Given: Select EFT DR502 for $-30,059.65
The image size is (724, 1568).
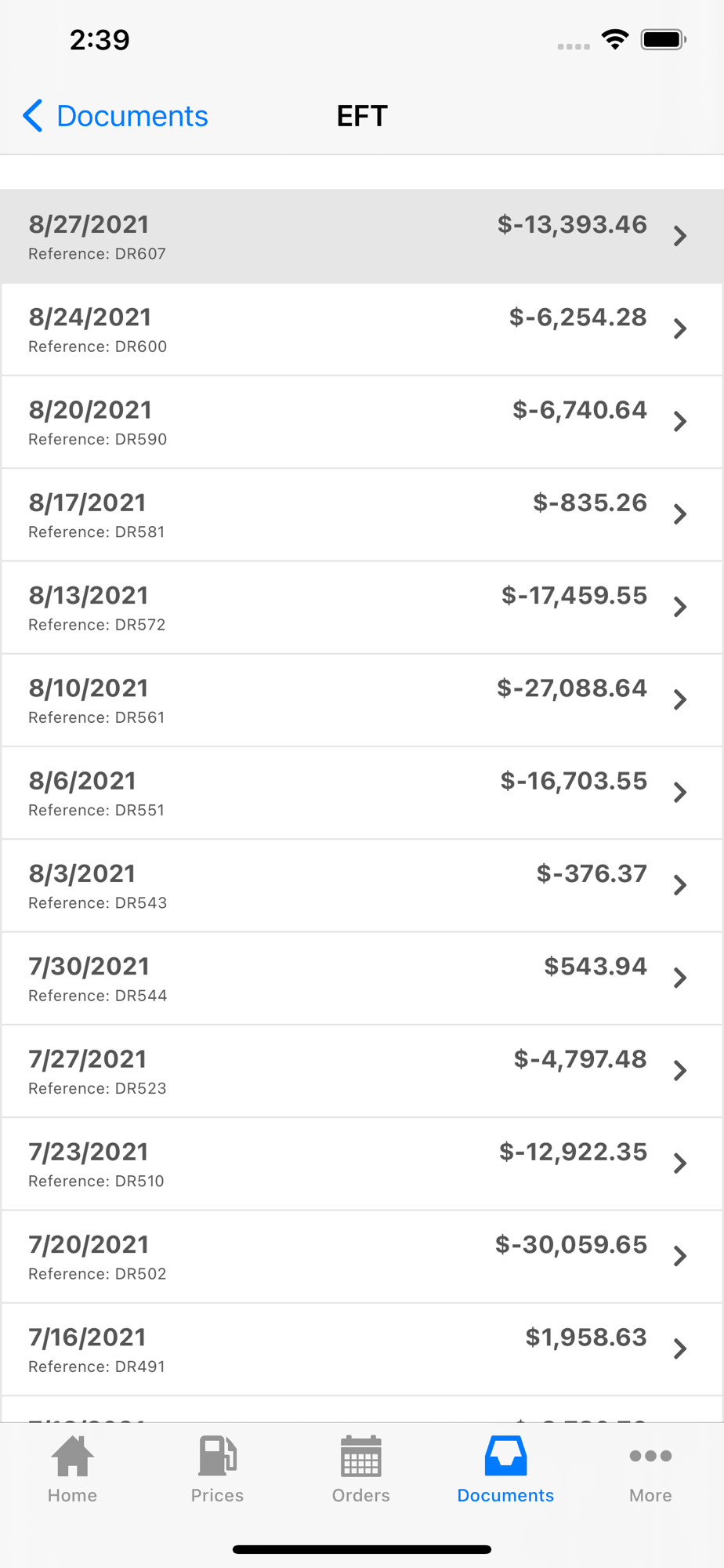Looking at the screenshot, I should pyautogui.click(x=360, y=1257).
